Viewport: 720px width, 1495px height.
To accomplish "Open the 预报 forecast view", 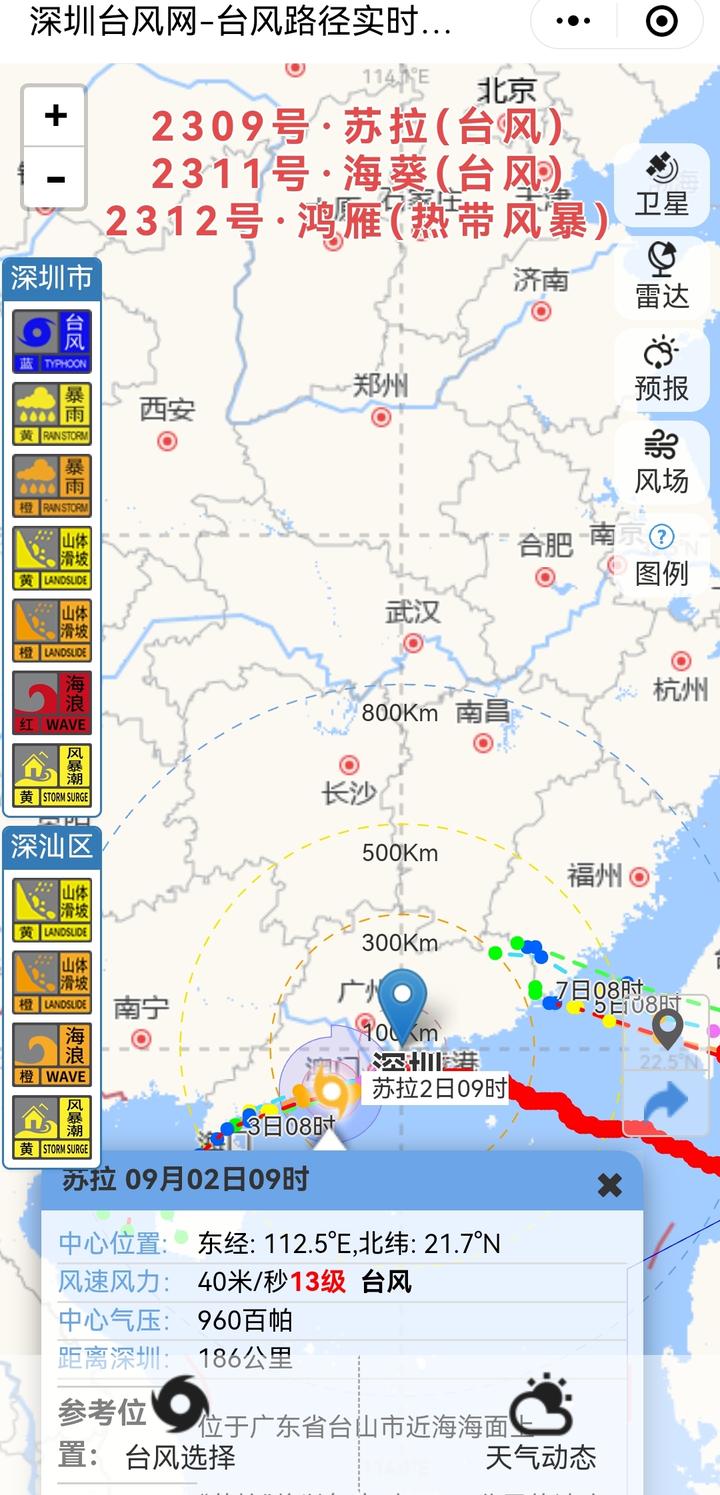I will pyautogui.click(x=662, y=368).
